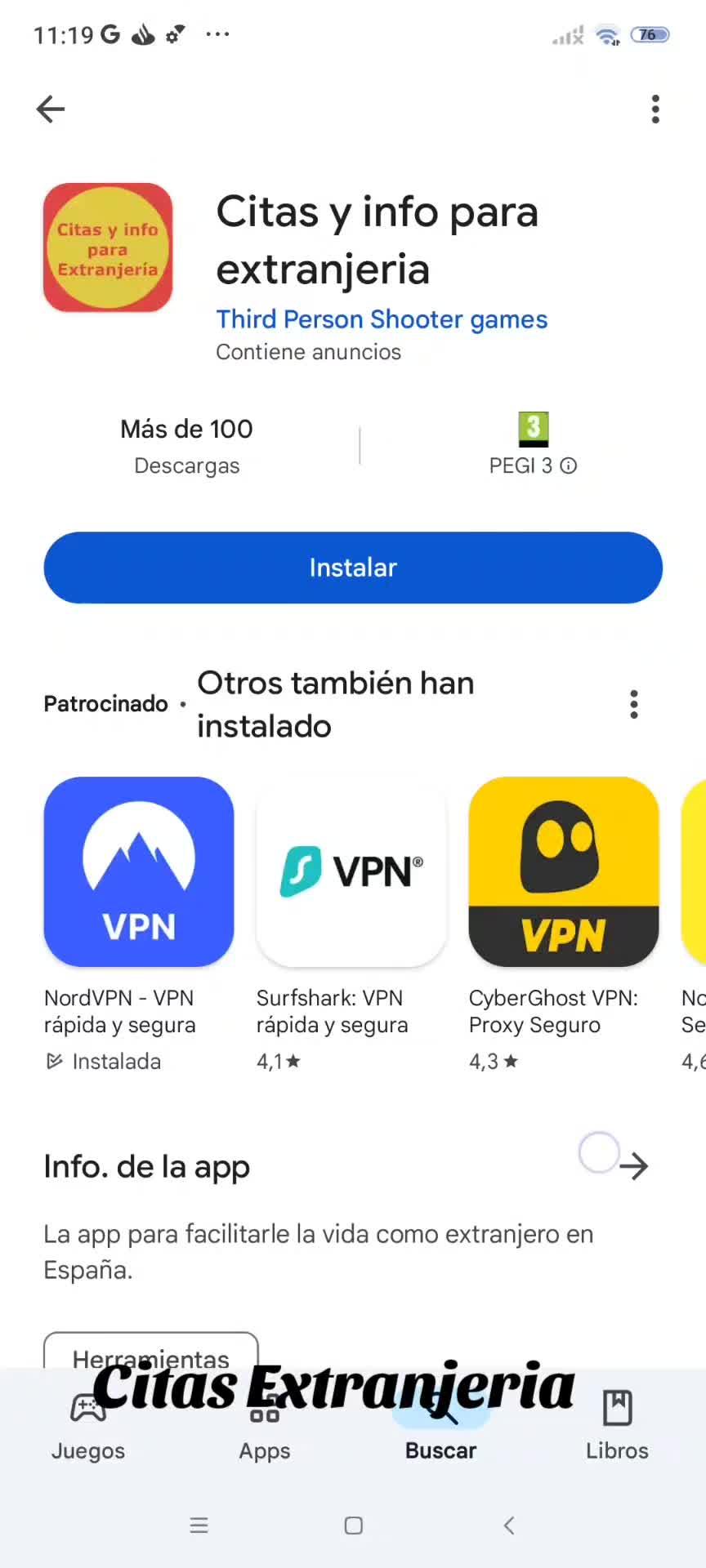Image resolution: width=706 pixels, height=1568 pixels.
Task: Open the sponsored section options menu
Action: coord(633,704)
